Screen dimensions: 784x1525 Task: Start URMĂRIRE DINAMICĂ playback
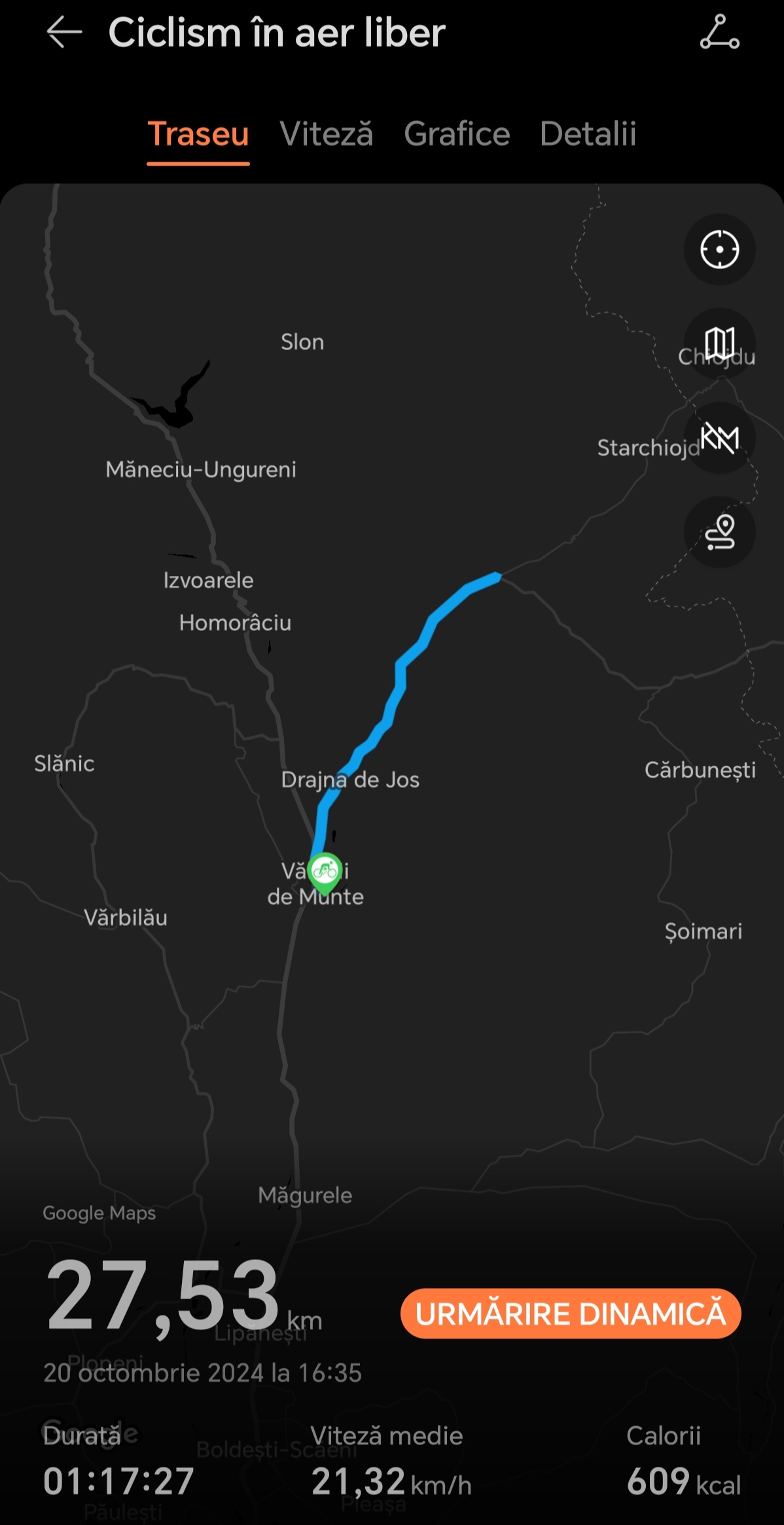click(571, 1314)
